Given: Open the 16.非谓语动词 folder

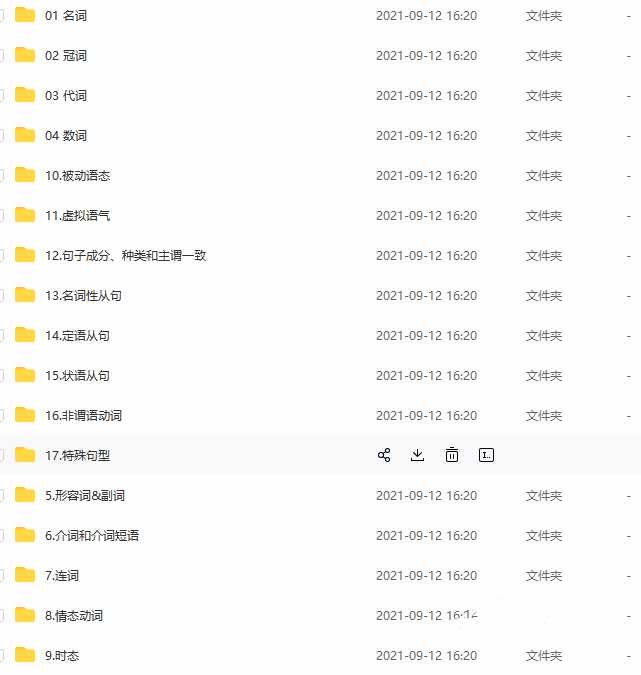Looking at the screenshot, I should click(x=83, y=416).
